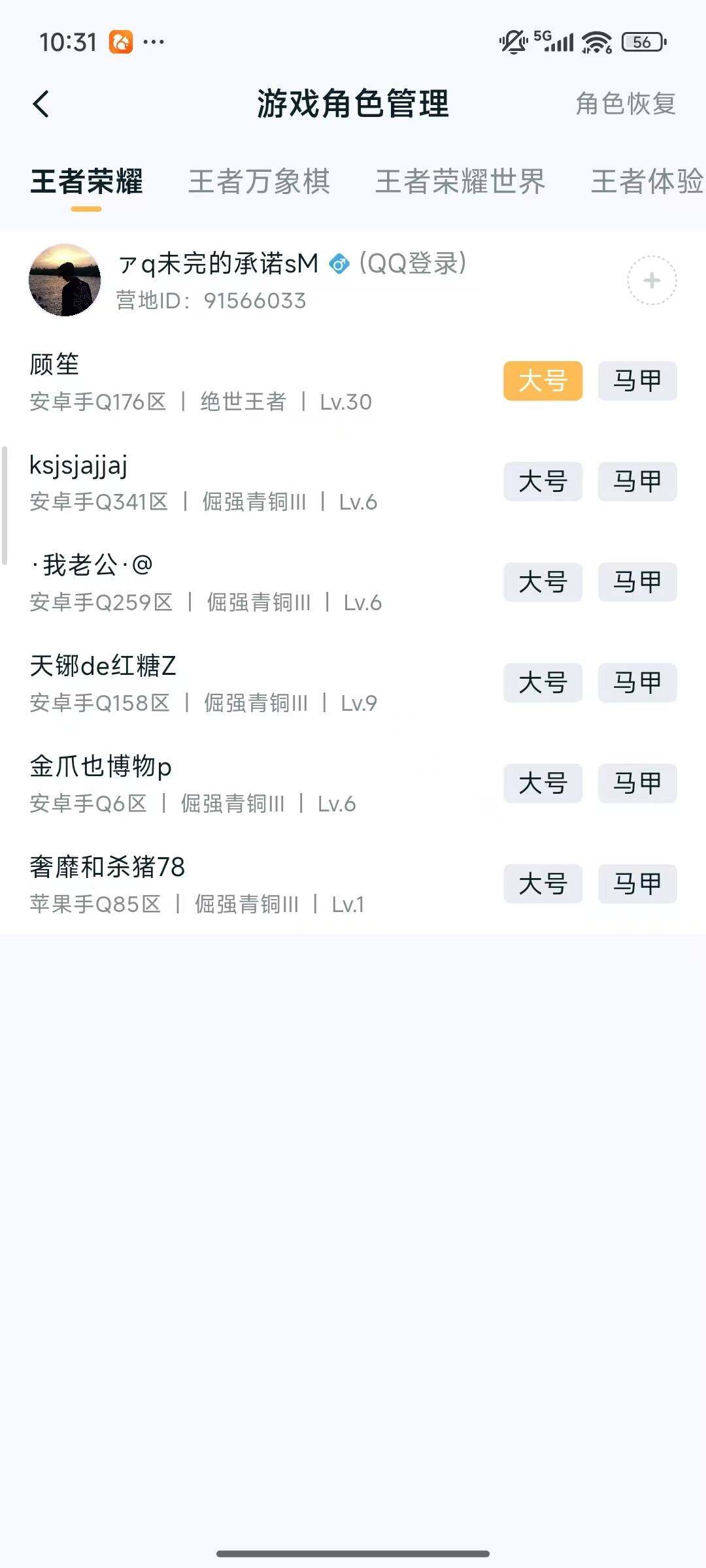This screenshot has height=1568, width=706.
Task: Open 角色恢复 at the top right
Action: (625, 105)
